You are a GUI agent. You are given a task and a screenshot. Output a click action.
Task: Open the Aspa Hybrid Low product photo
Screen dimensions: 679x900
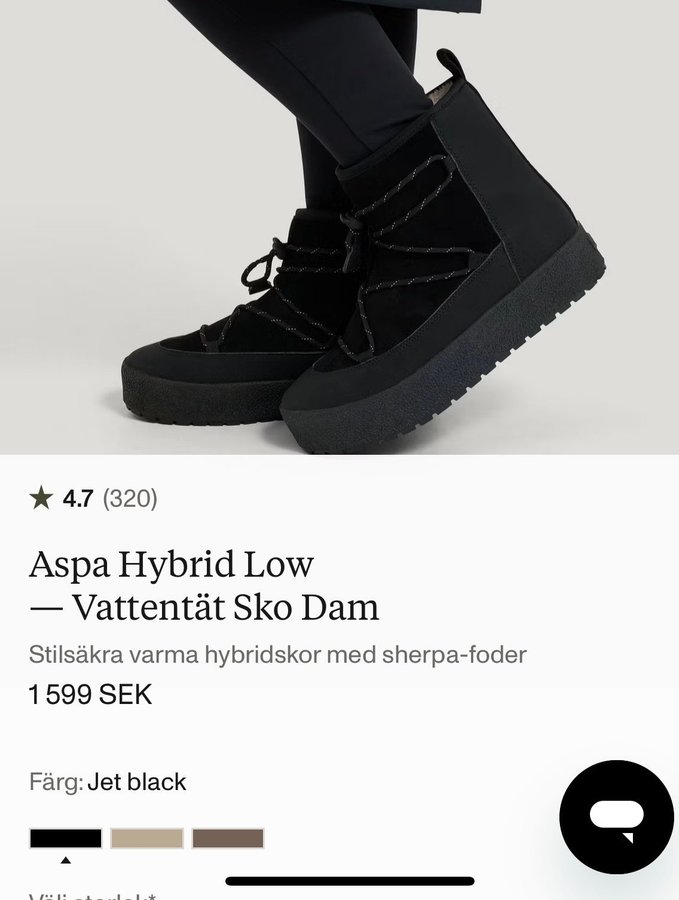tap(340, 227)
